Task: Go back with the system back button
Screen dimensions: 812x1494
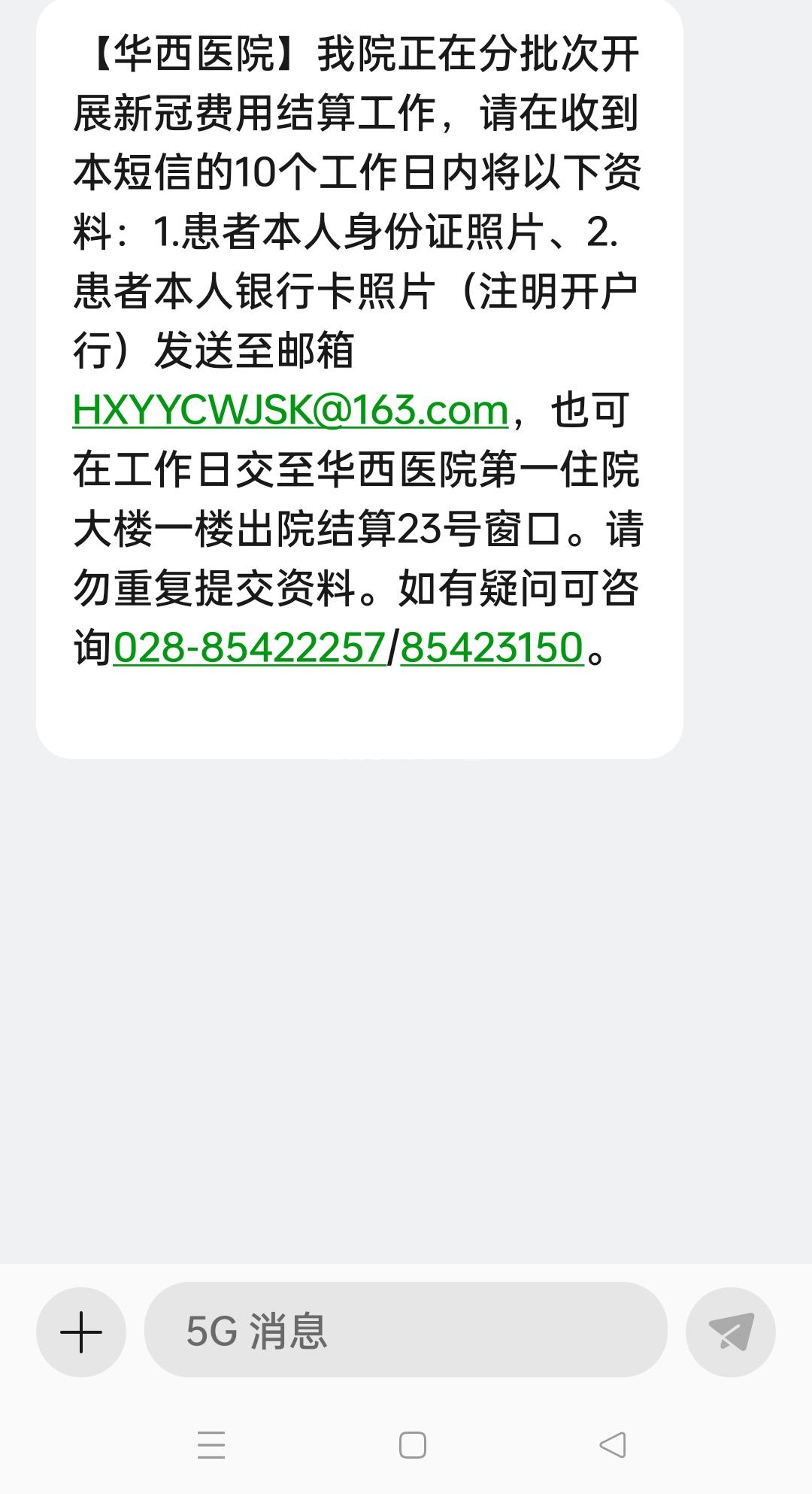Action: [x=613, y=1445]
